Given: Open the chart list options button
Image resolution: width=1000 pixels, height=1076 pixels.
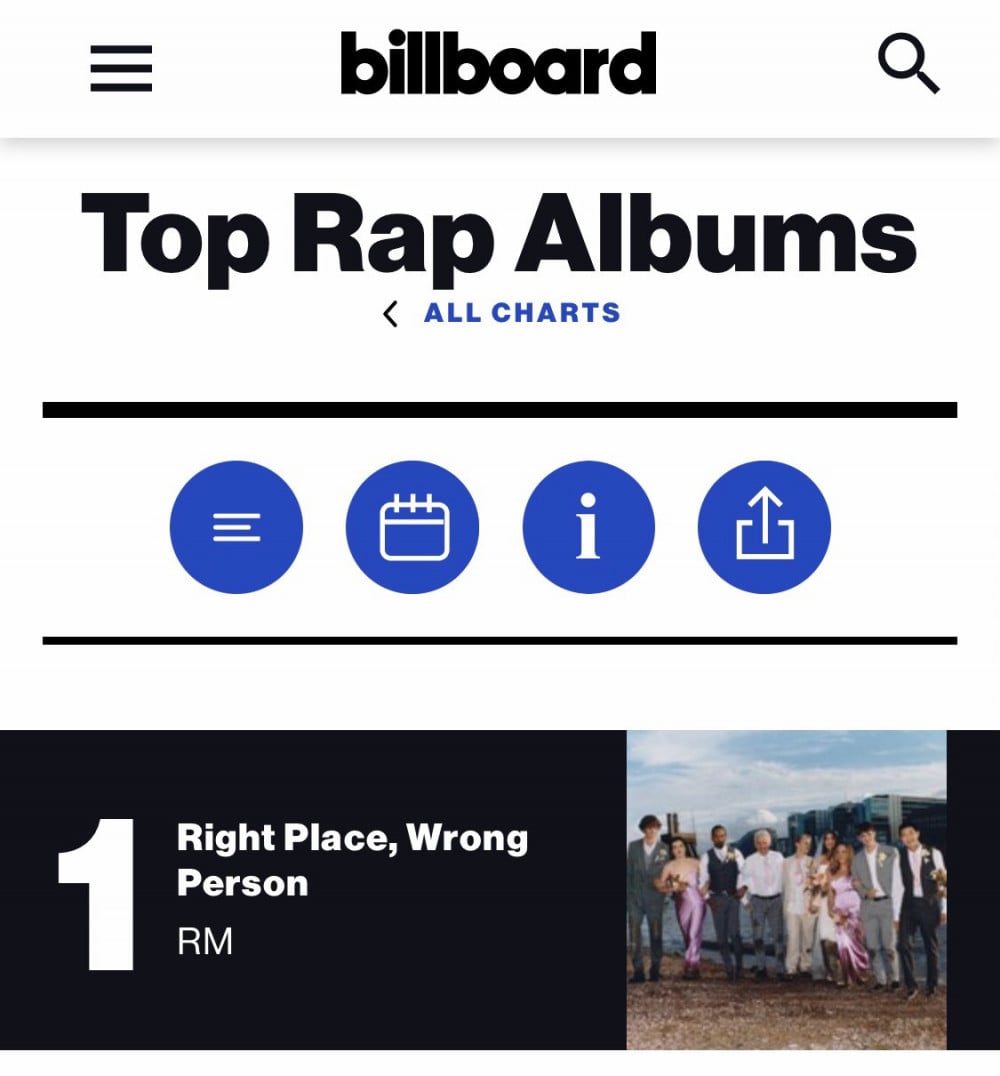Looking at the screenshot, I should (x=236, y=527).
